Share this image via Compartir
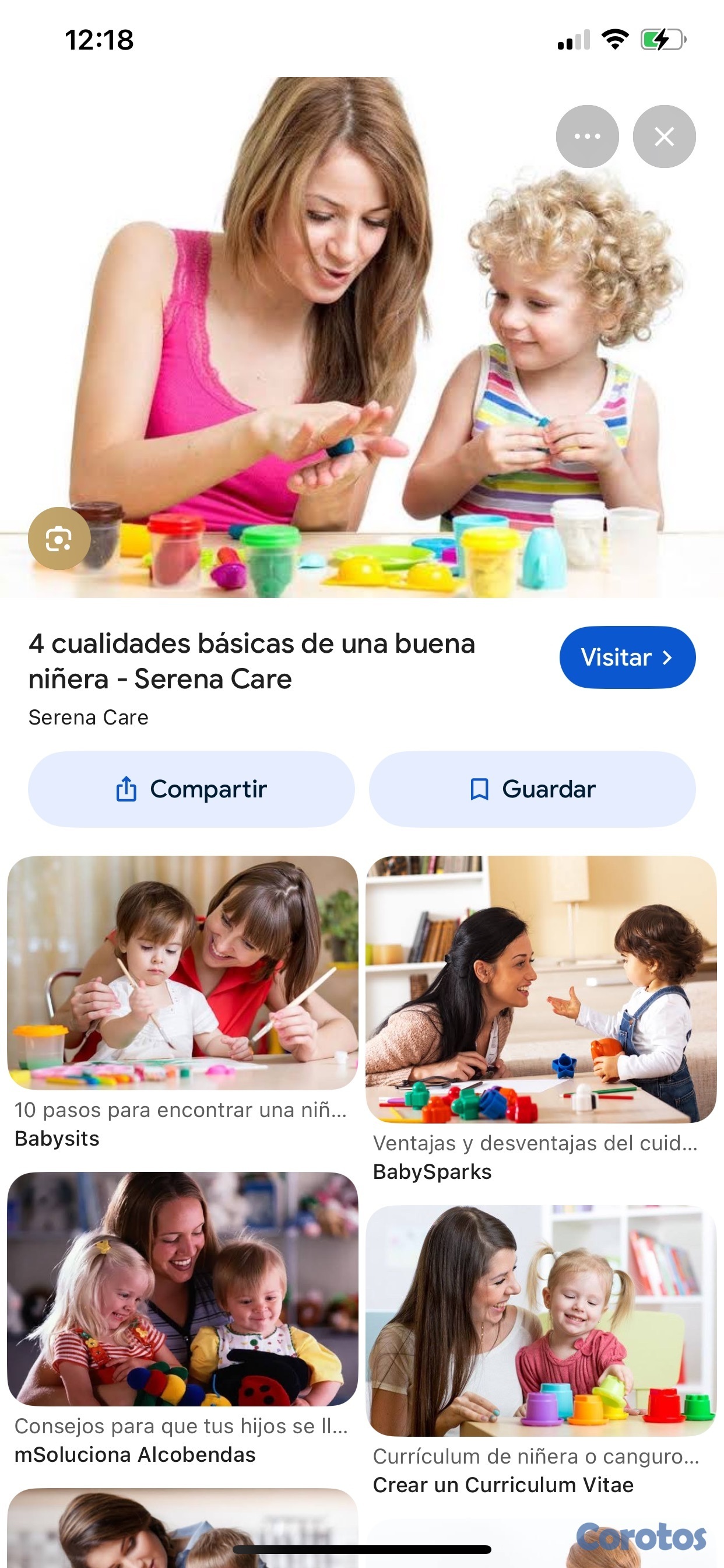724x1568 pixels. click(191, 789)
